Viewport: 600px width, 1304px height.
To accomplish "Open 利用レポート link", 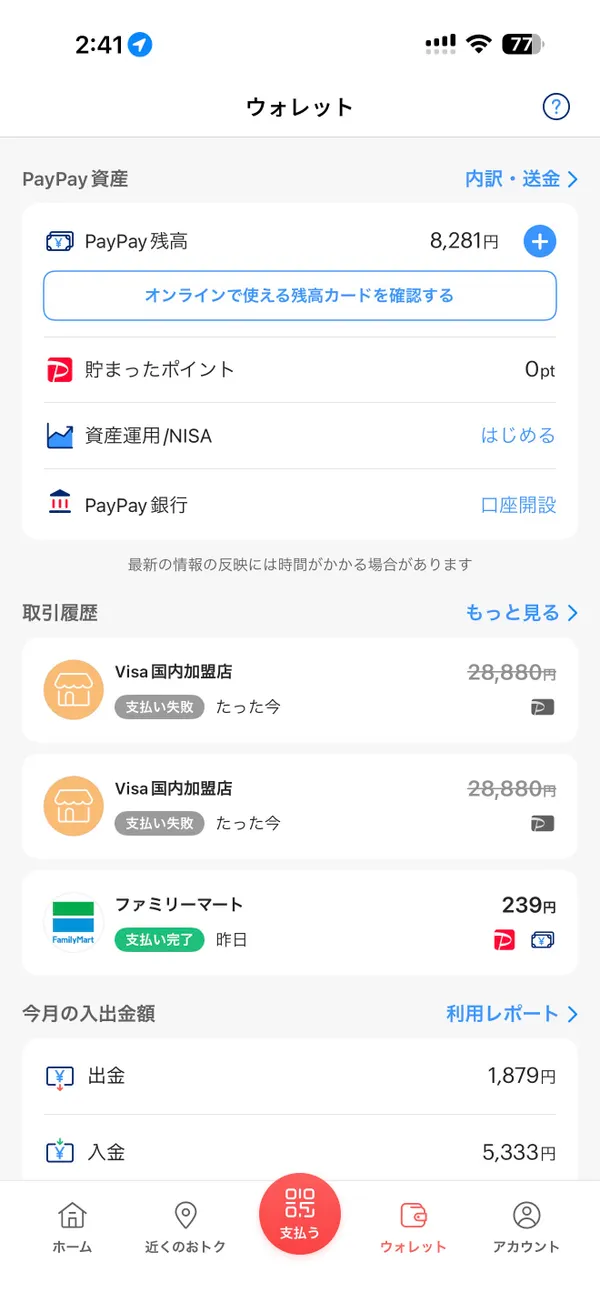I will pos(512,1014).
